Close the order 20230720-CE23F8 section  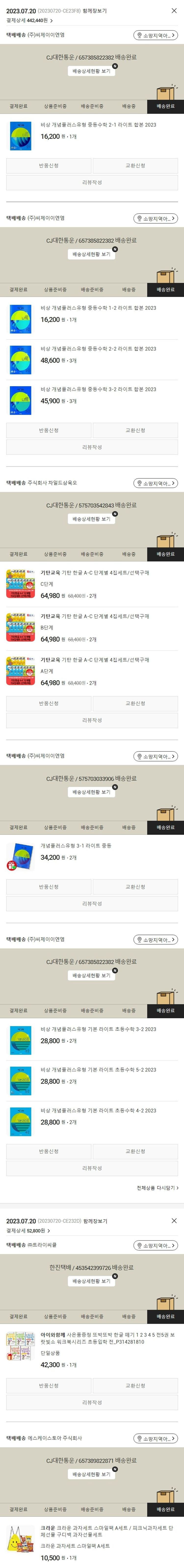click(174, 10)
